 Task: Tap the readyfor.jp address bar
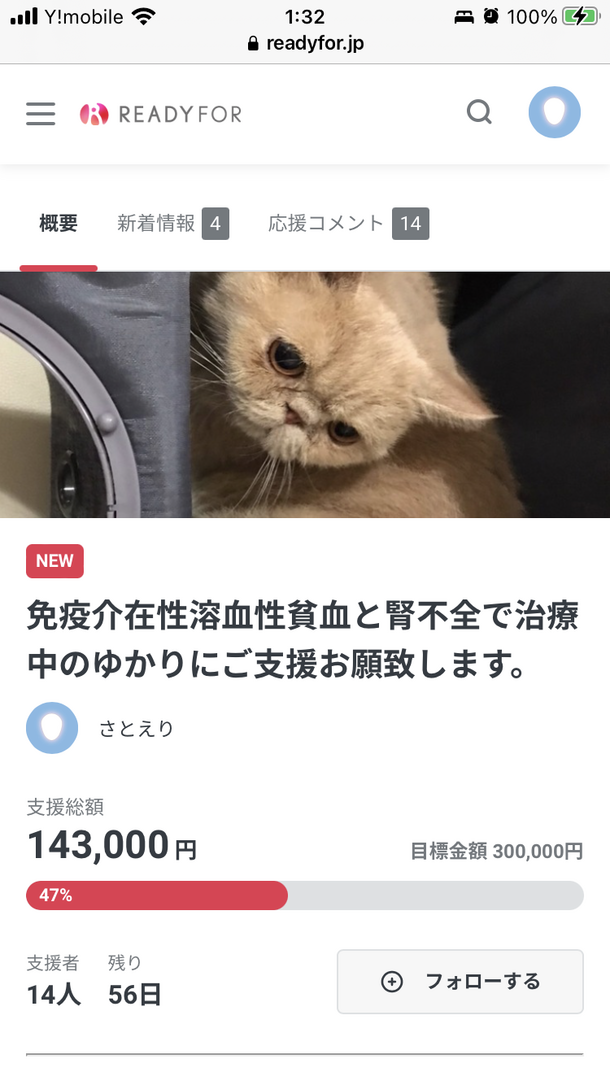(305, 44)
